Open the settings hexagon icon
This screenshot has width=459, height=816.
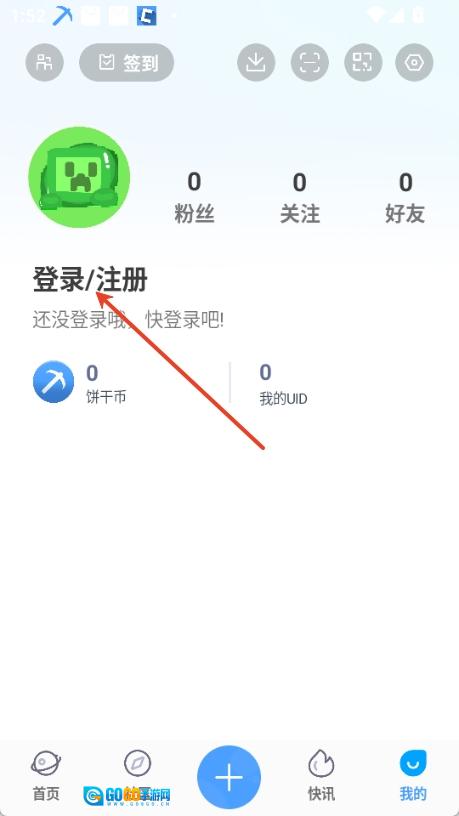(414, 62)
